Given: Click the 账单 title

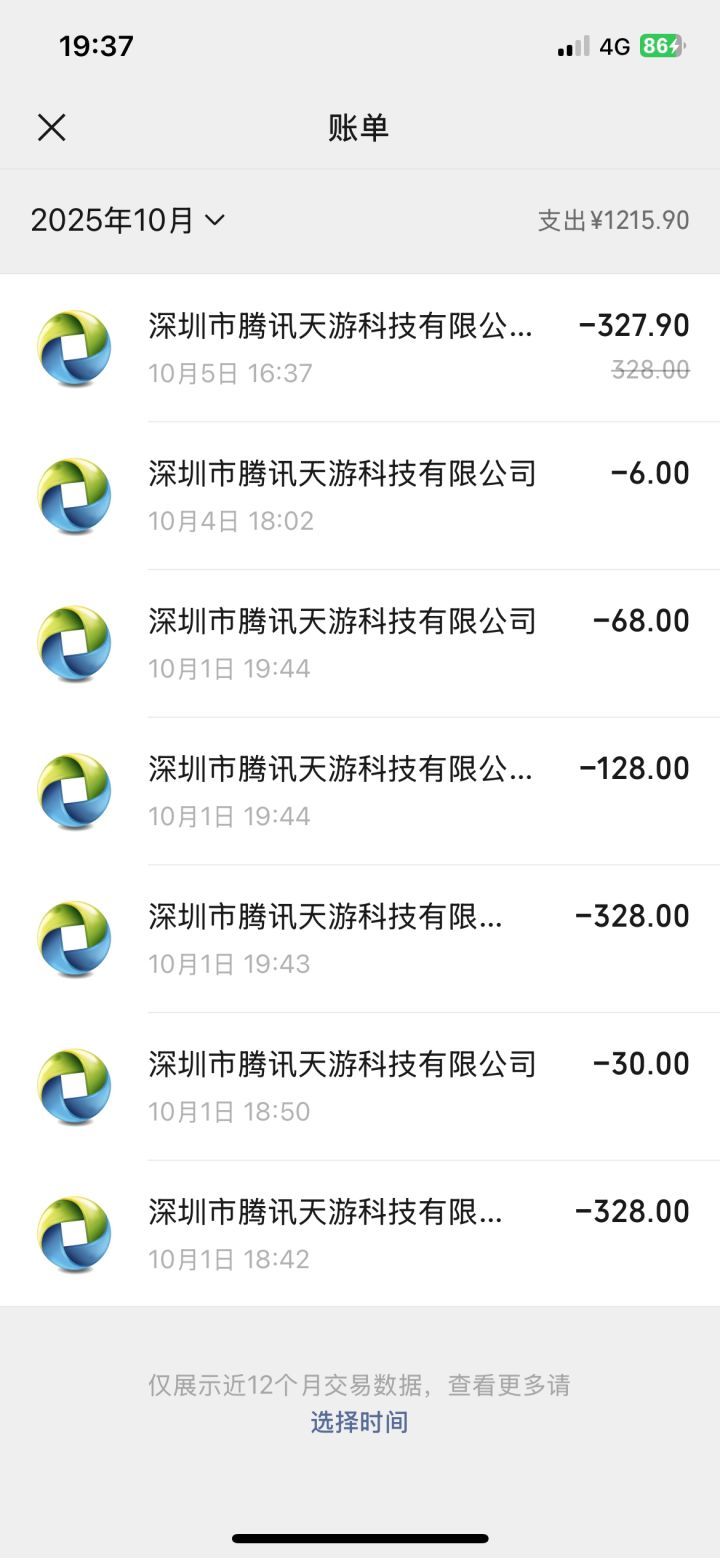Looking at the screenshot, I should tap(357, 128).
